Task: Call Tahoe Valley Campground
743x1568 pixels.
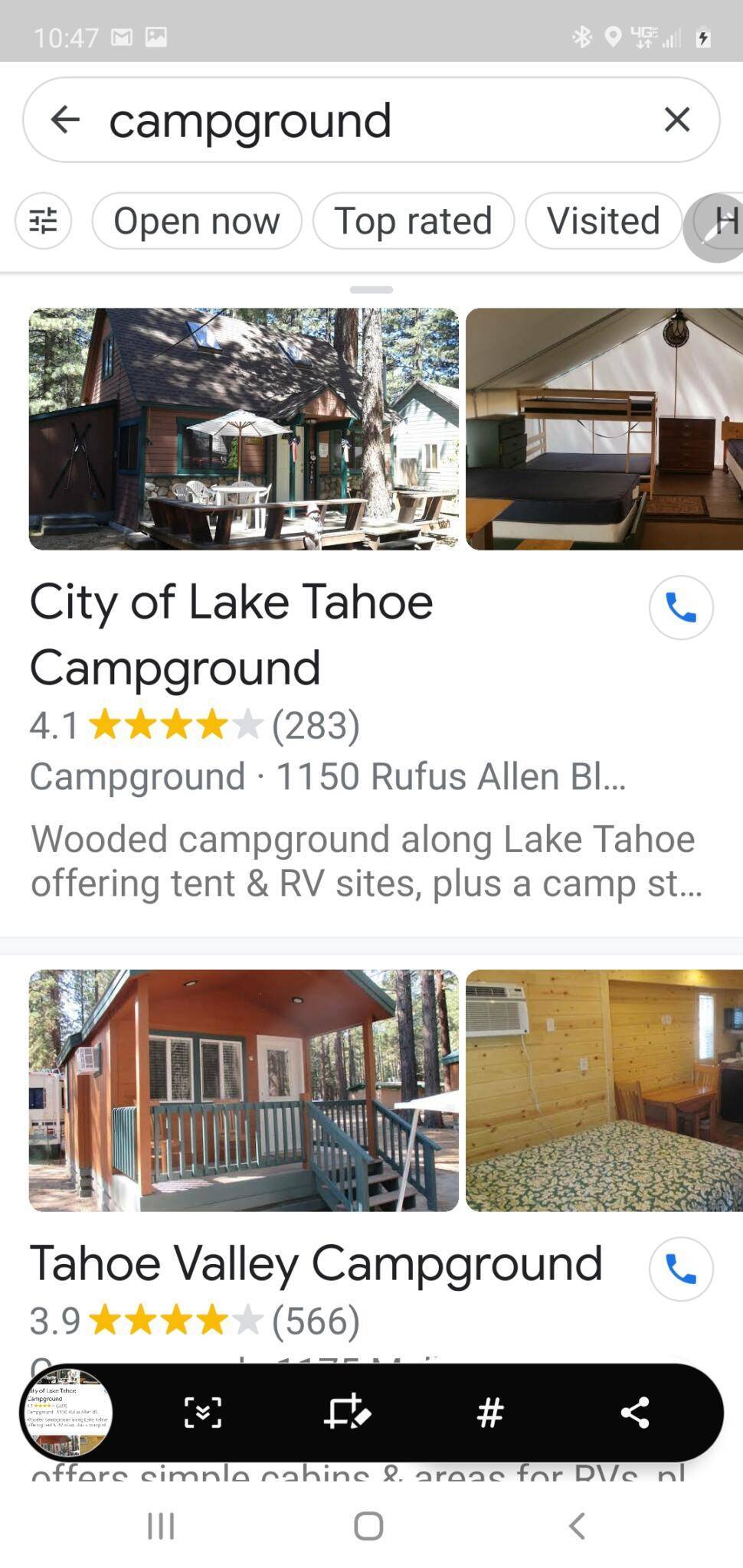Action: pos(680,1267)
